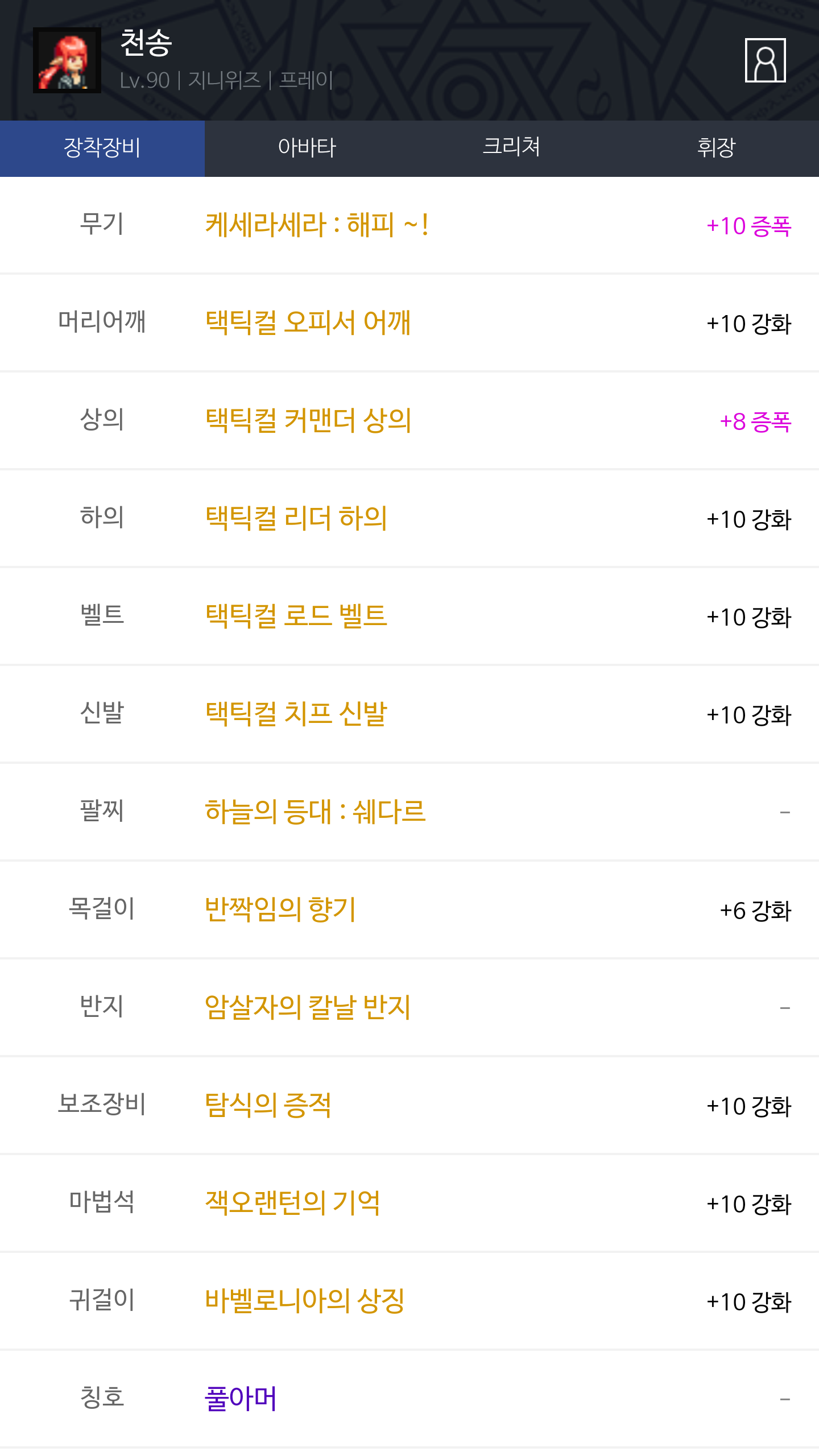The image size is (819, 1456).
Task: View necklace 반짝임의 향기
Action: pyautogui.click(x=280, y=910)
